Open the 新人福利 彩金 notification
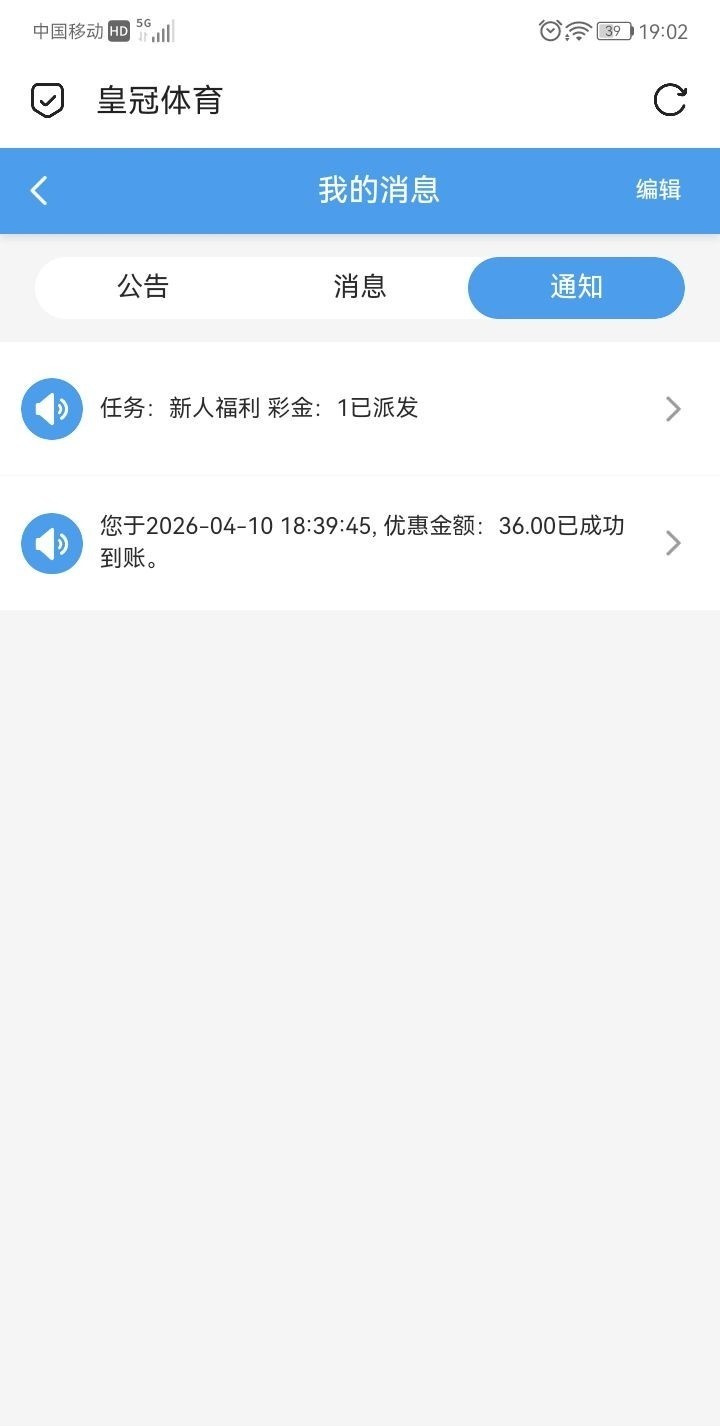 (360, 408)
